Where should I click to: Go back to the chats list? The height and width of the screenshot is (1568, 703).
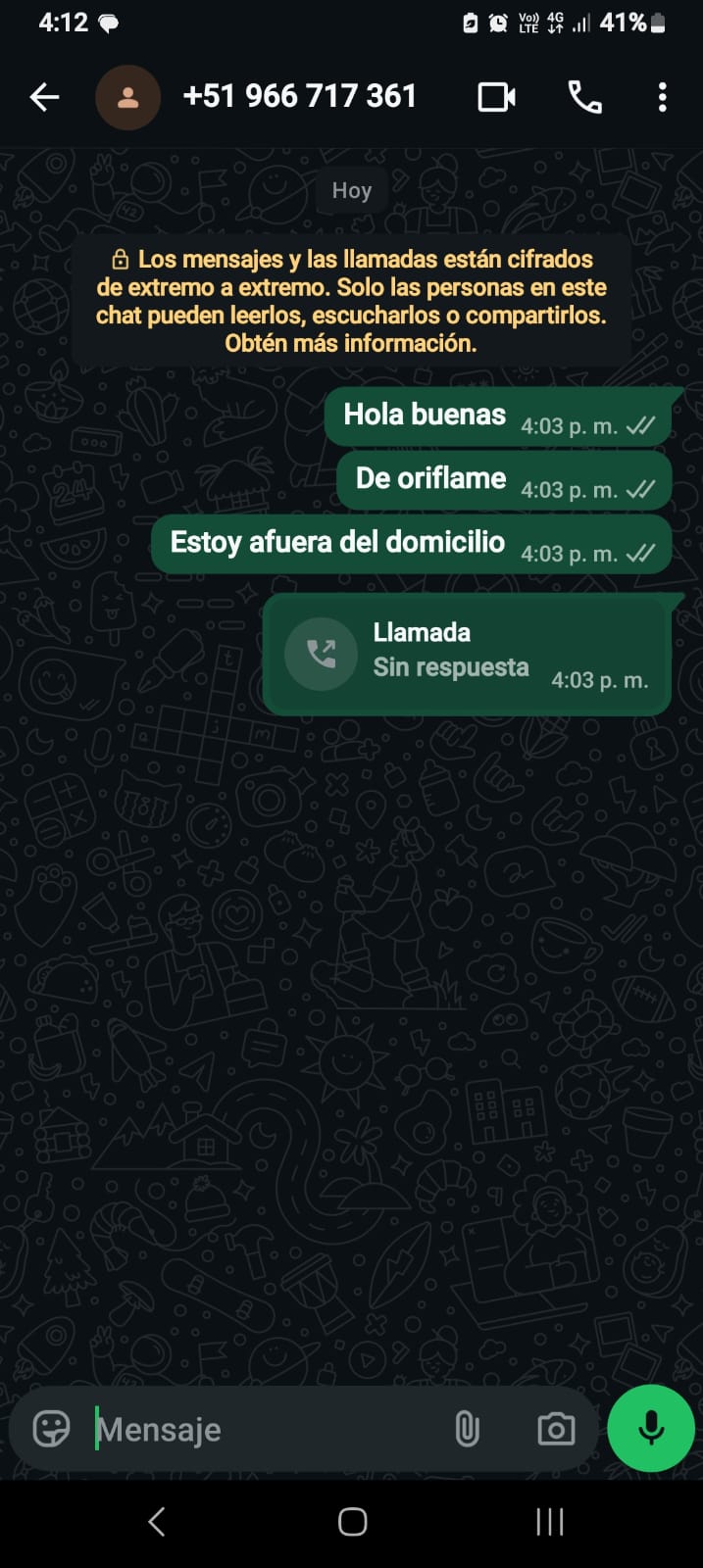coord(45,97)
